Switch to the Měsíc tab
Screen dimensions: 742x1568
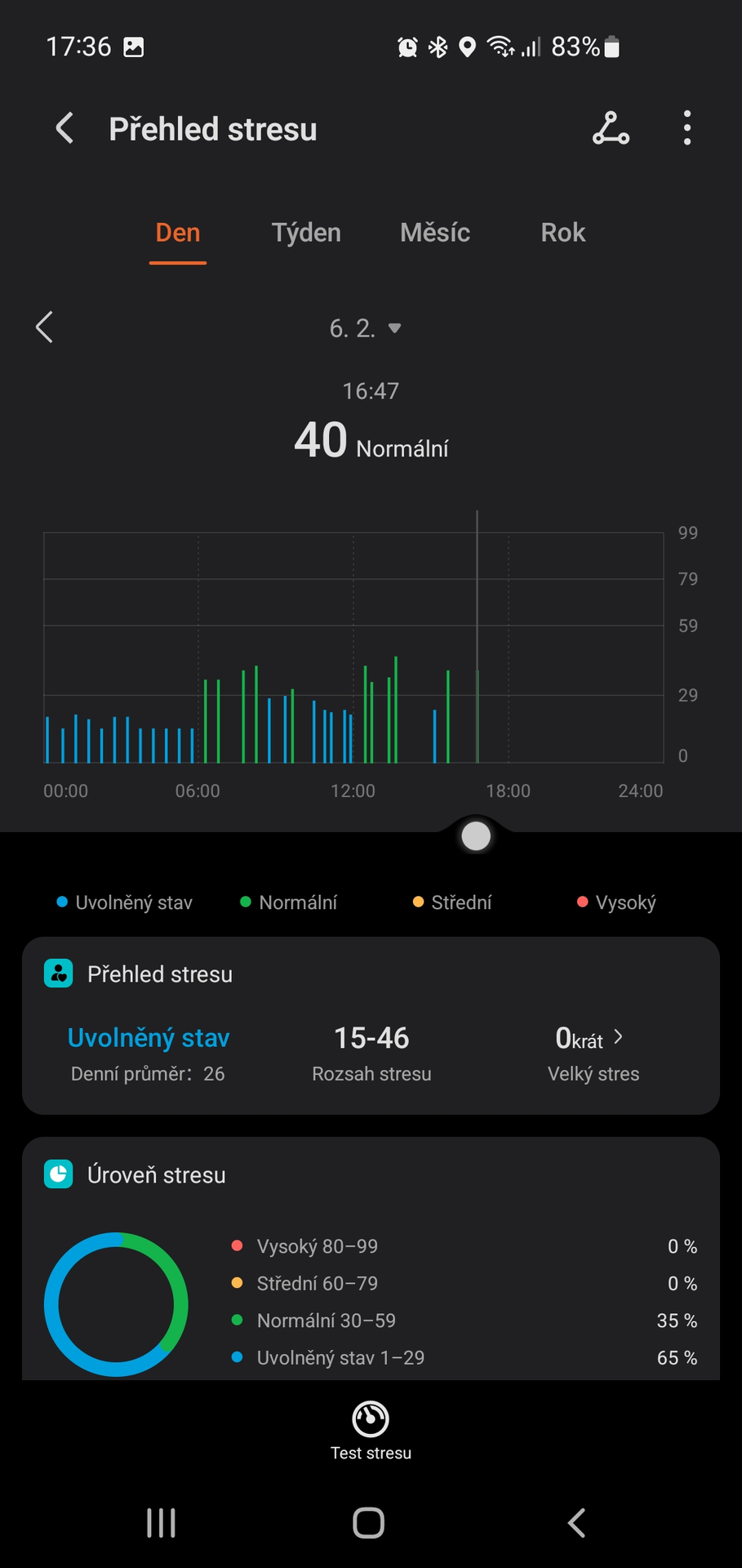point(435,233)
